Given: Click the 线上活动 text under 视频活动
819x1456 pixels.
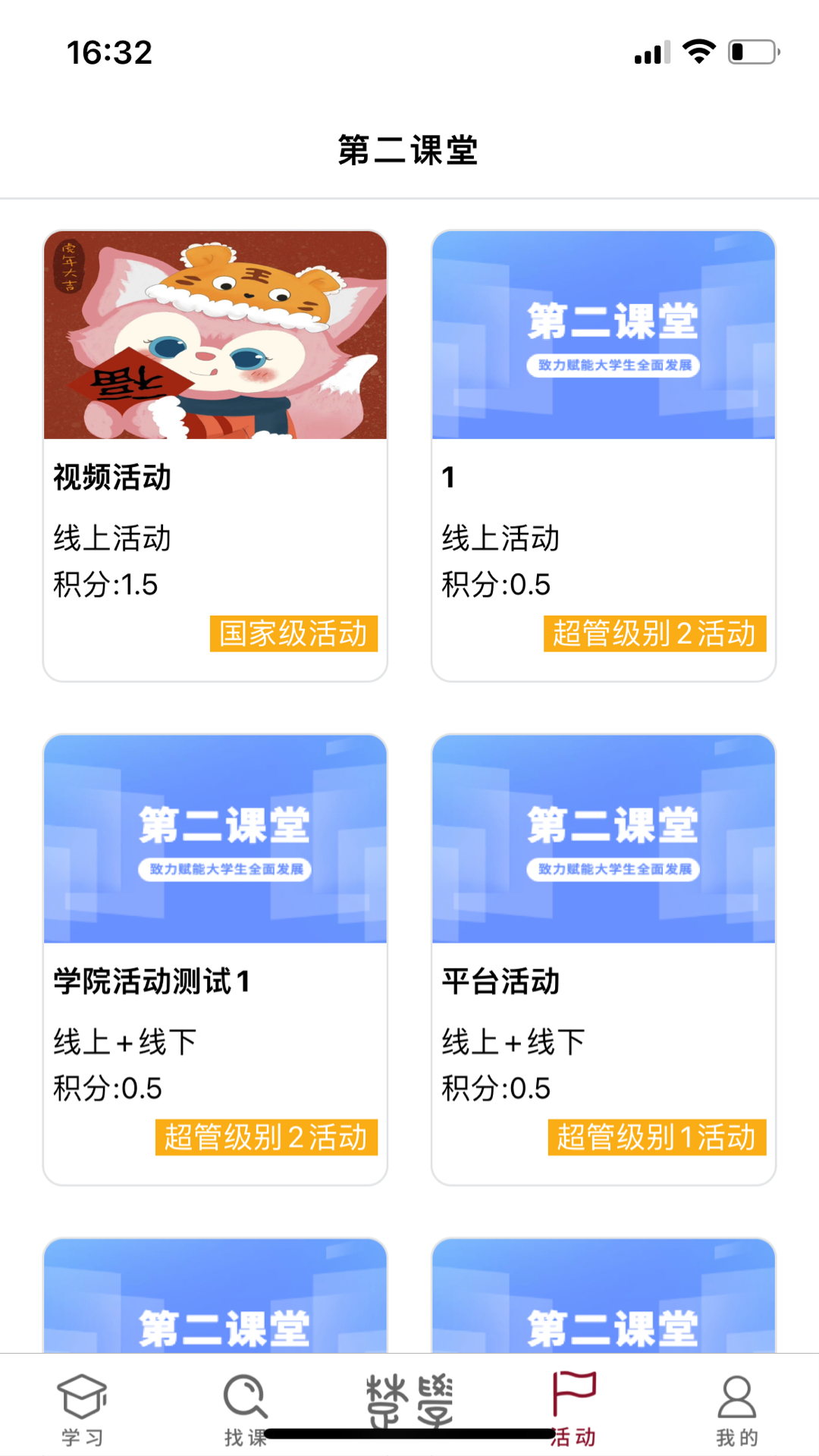Looking at the screenshot, I should [x=111, y=538].
